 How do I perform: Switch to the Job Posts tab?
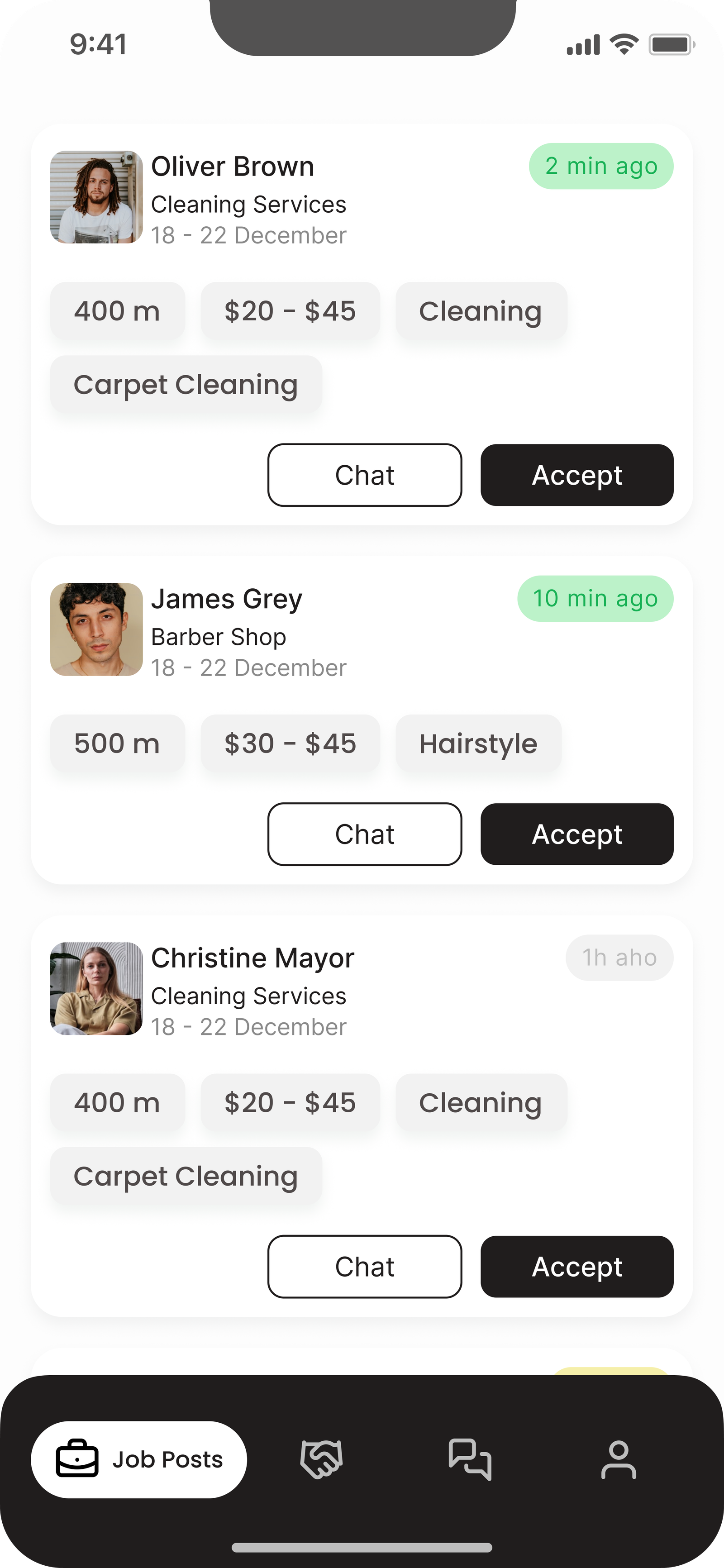[x=139, y=1460]
